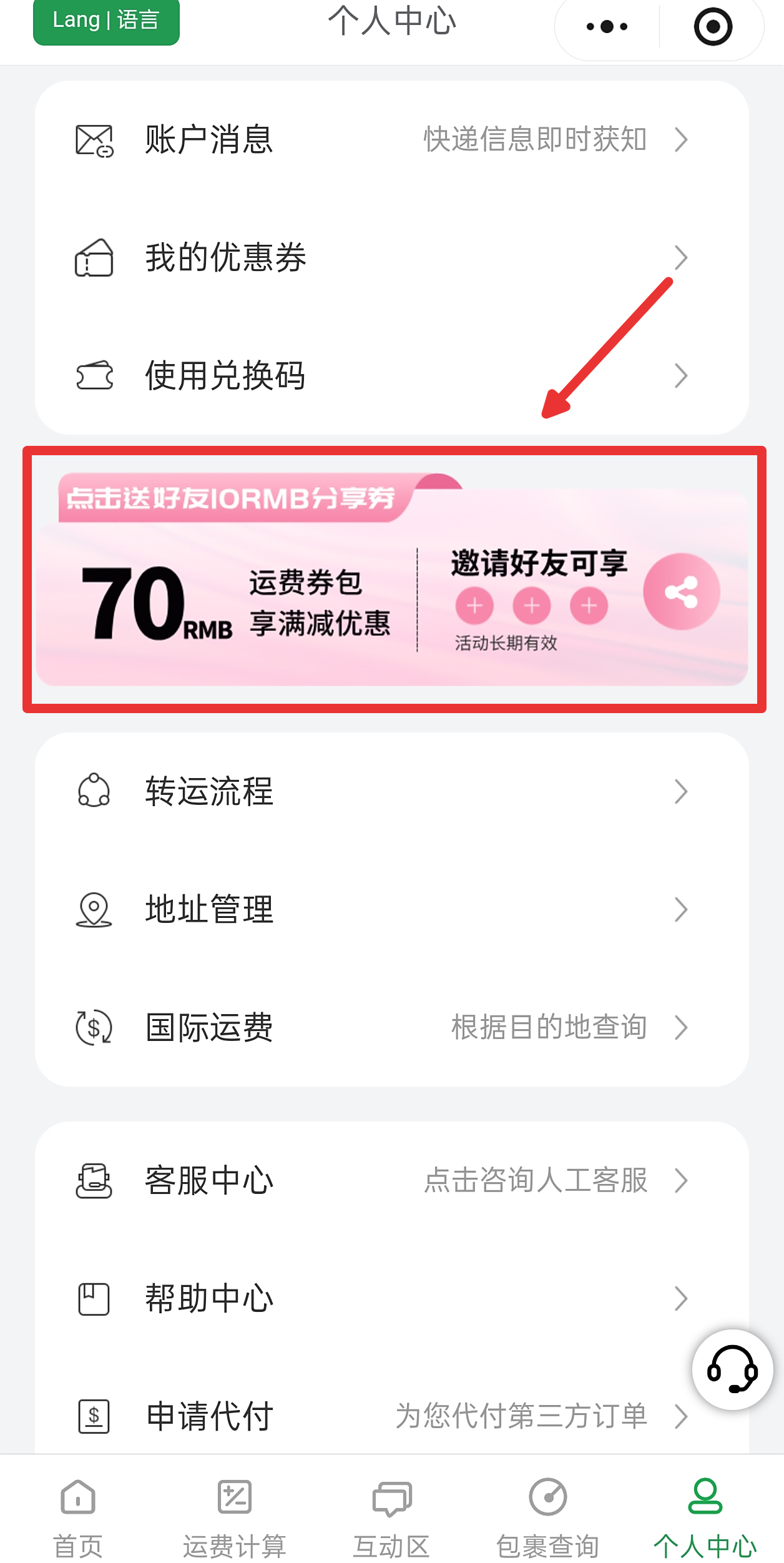Open the mini program three-dot menu
Image resolution: width=784 pixels, height=1563 pixels.
tap(607, 27)
